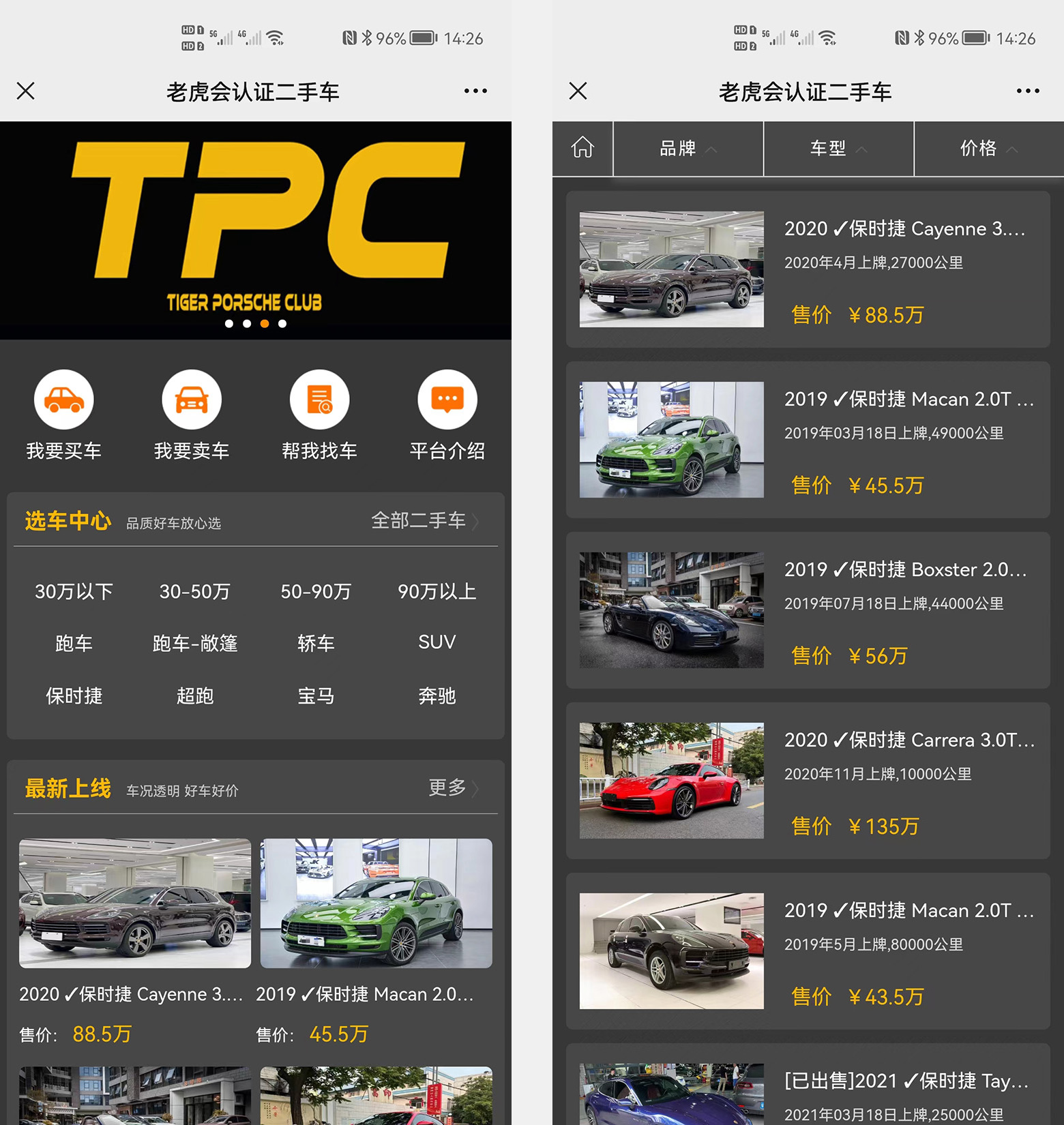This screenshot has width=1064, height=1125.
Task: Go to the home icon in the filter bar
Action: (582, 148)
